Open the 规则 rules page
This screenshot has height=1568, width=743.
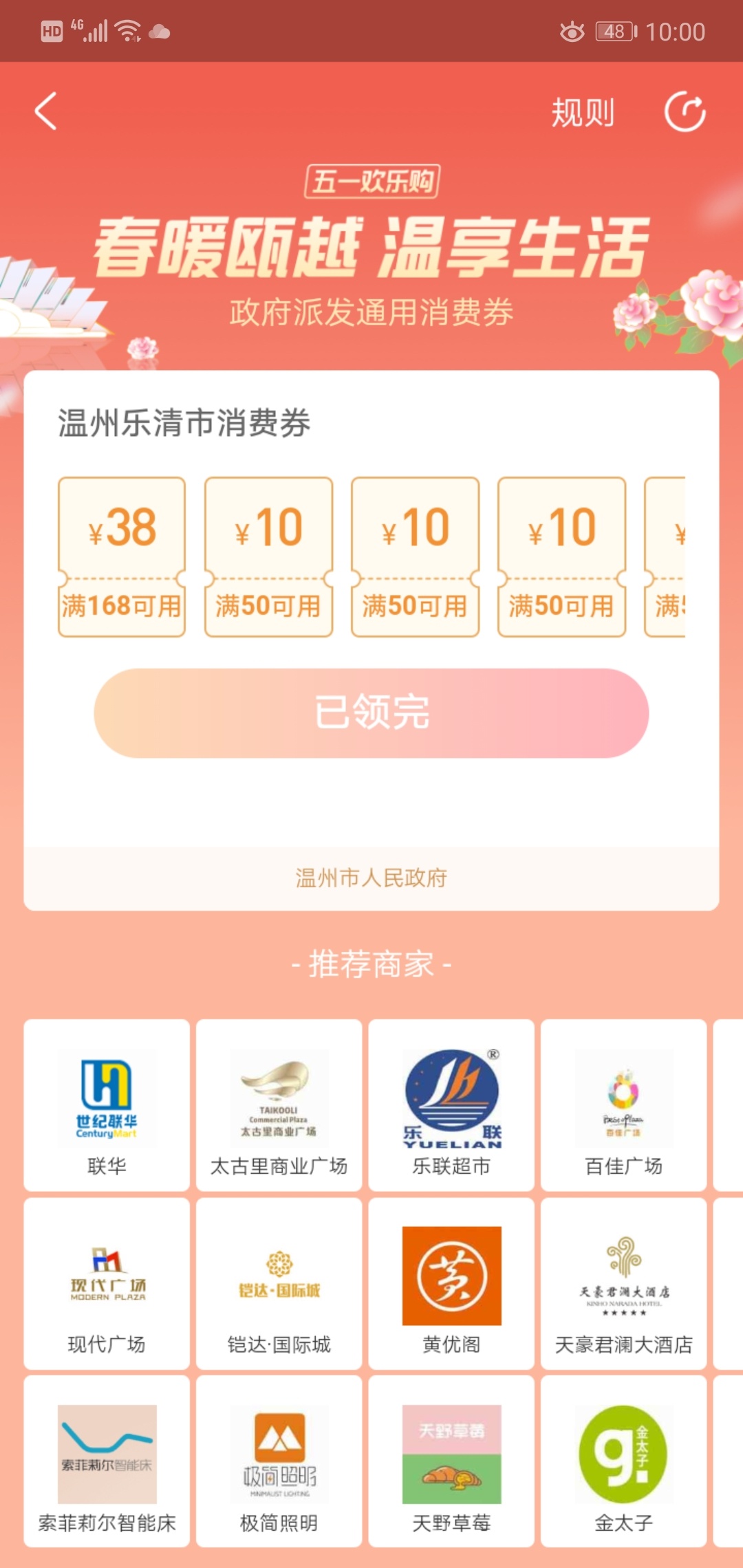click(583, 112)
